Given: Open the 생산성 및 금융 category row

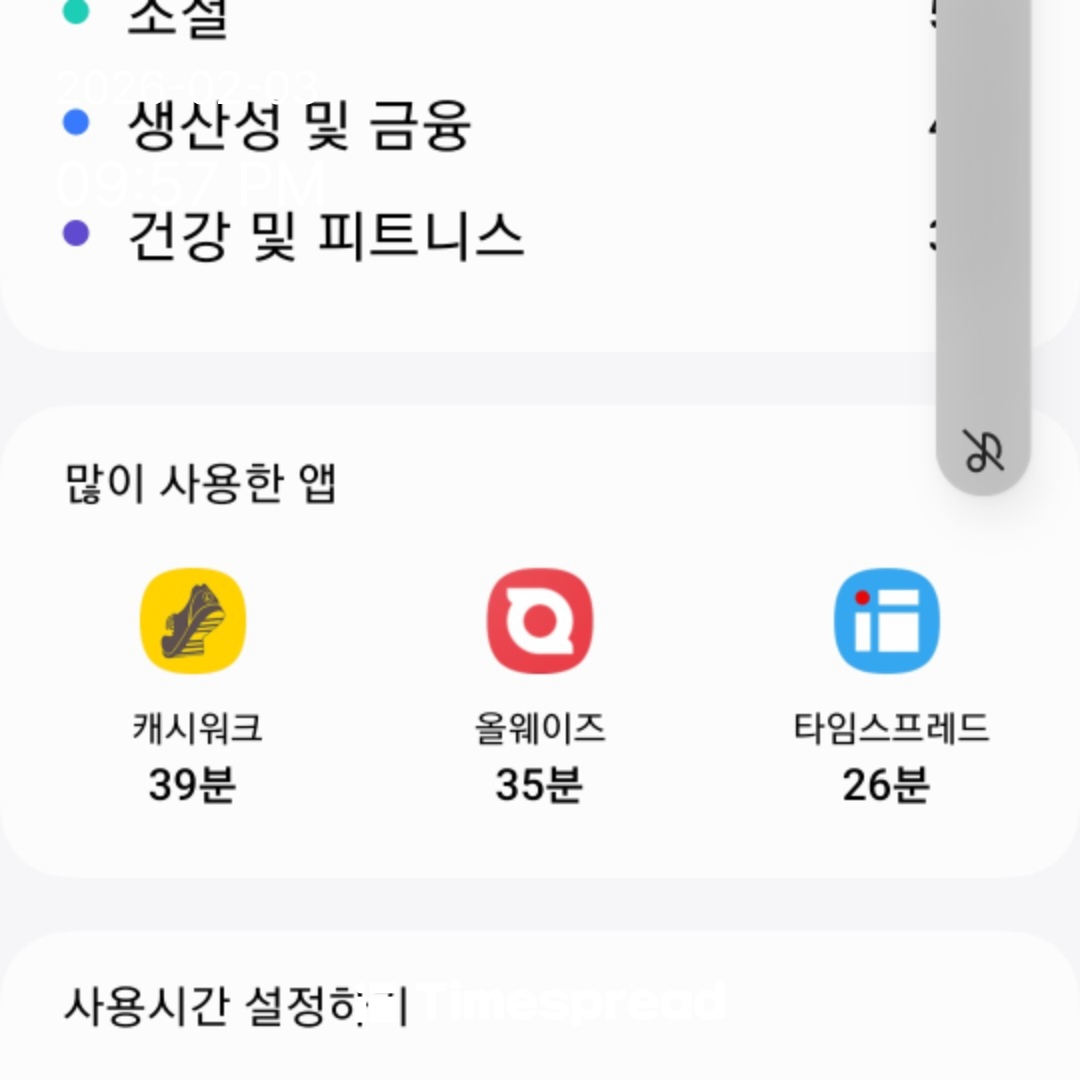Looking at the screenshot, I should [300, 125].
